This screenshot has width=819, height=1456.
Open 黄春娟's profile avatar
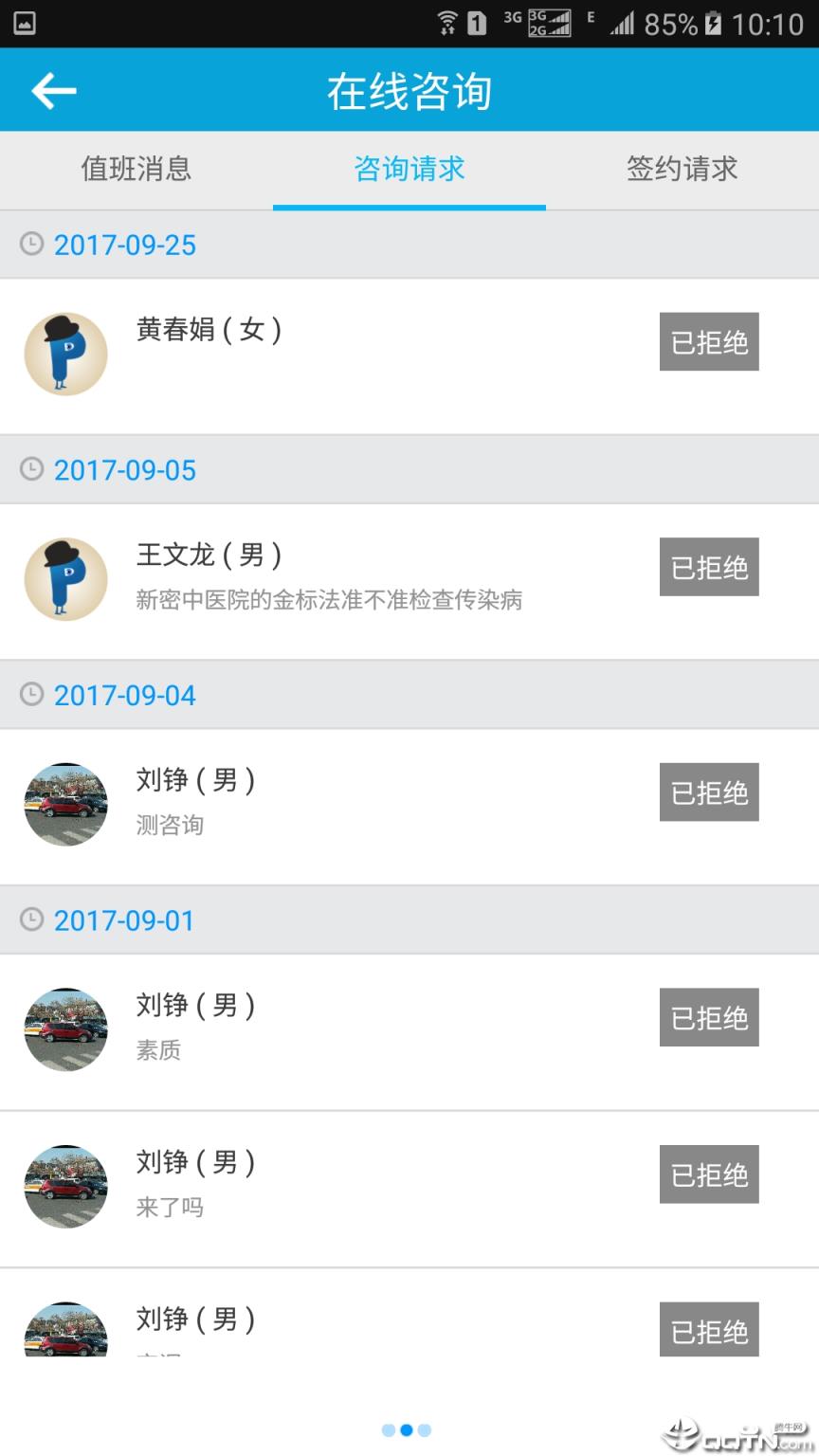65,354
